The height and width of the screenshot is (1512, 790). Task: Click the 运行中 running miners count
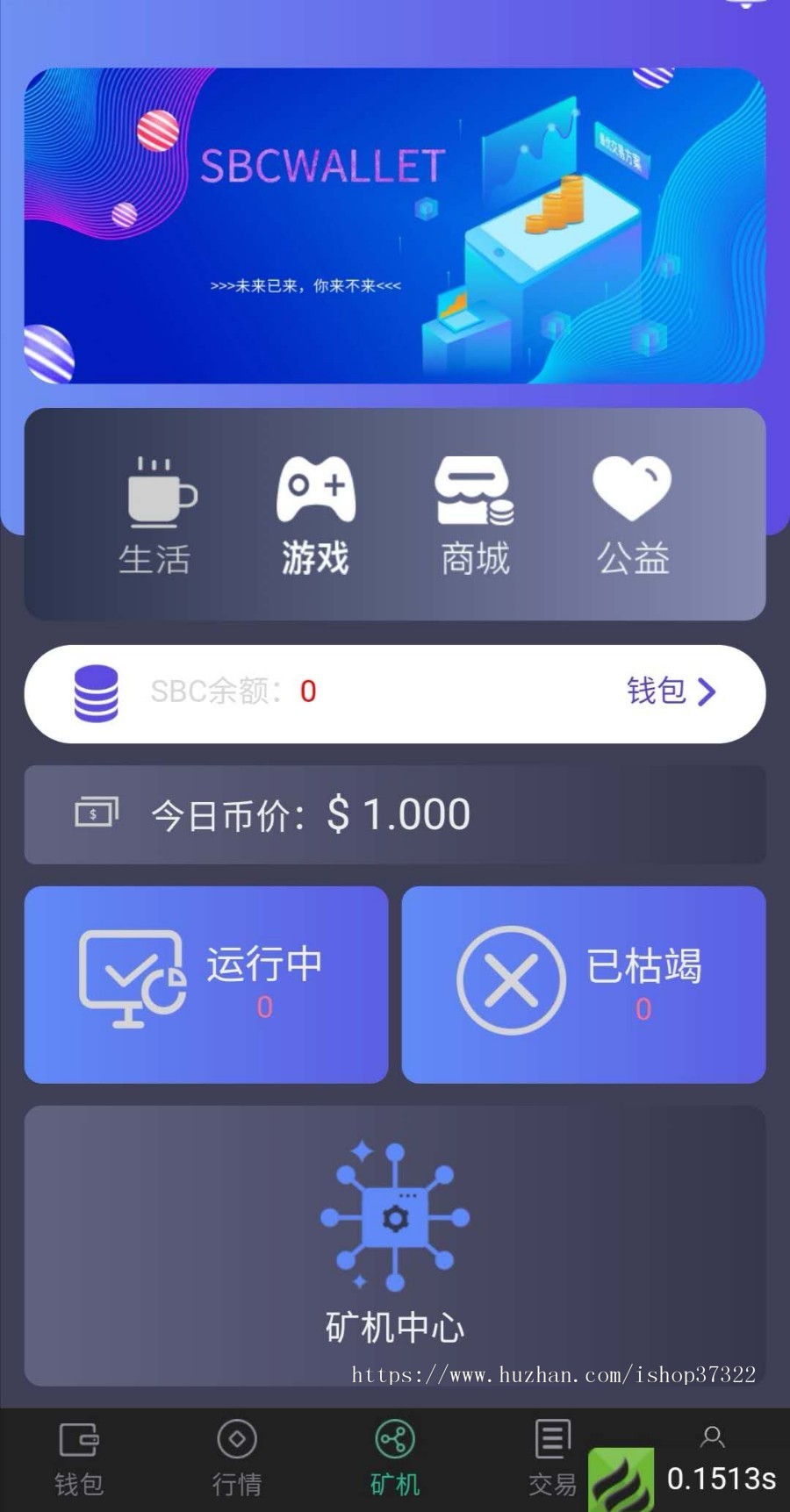click(x=264, y=1007)
